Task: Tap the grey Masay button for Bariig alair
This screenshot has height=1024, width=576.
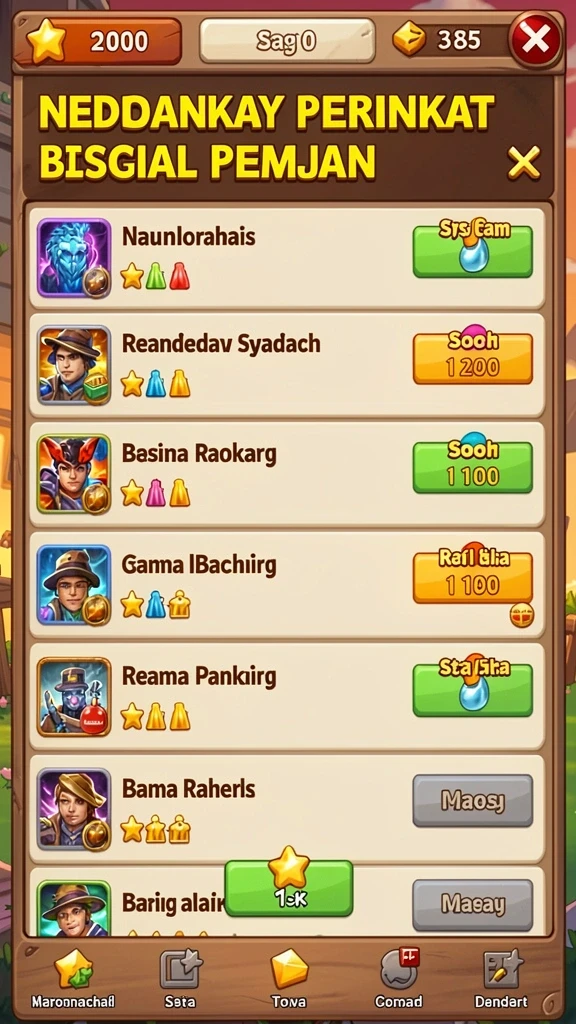Action: [x=473, y=904]
